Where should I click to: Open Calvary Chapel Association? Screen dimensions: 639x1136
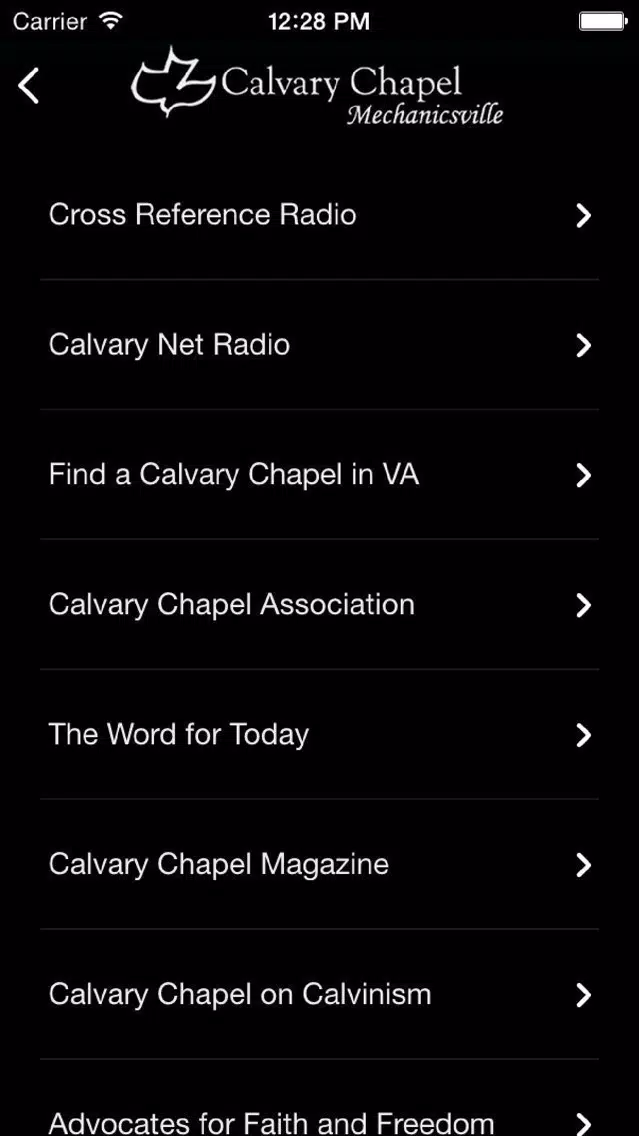[320, 604]
